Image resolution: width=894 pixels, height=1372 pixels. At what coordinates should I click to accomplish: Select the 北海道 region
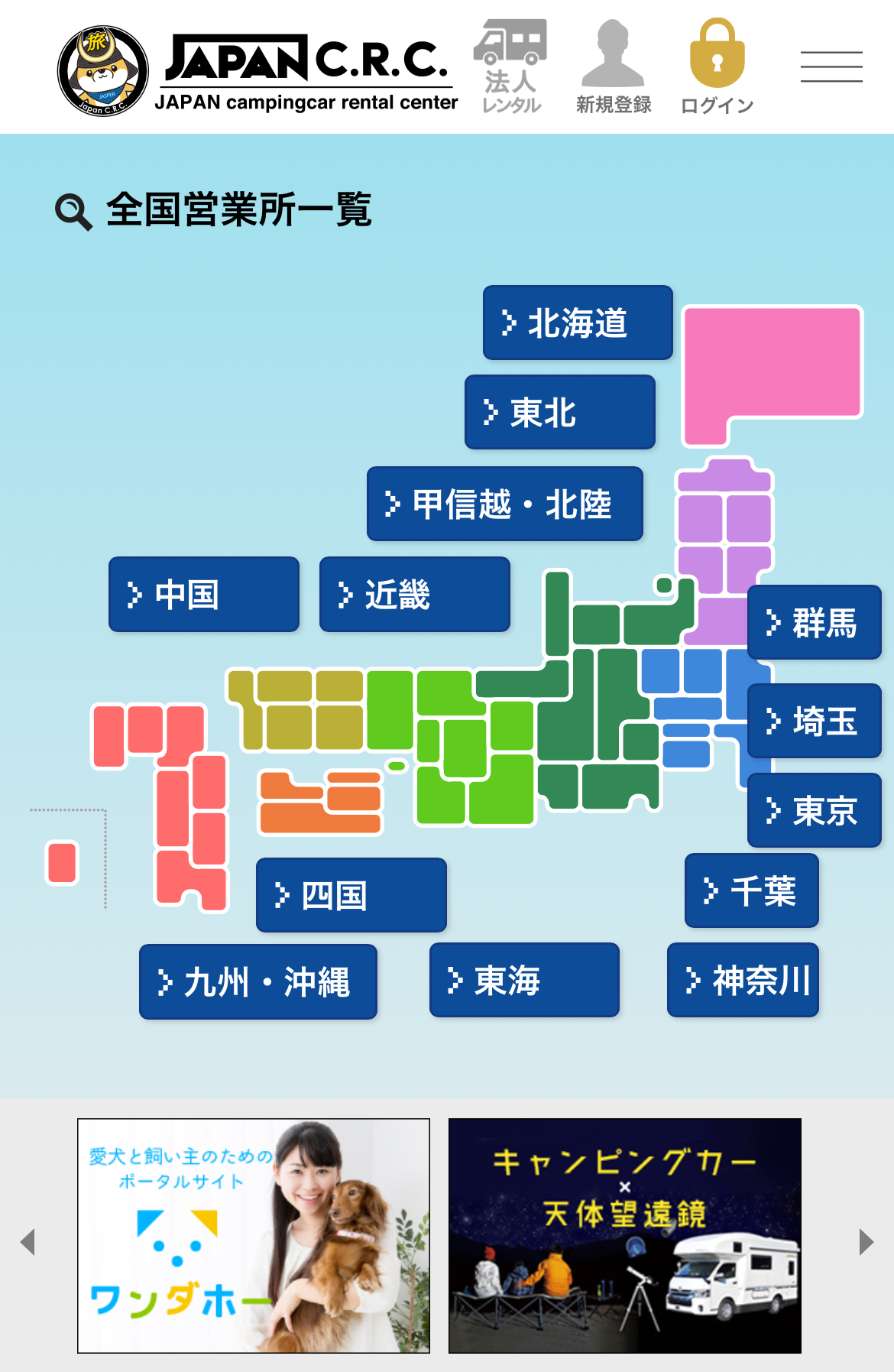coord(578,323)
